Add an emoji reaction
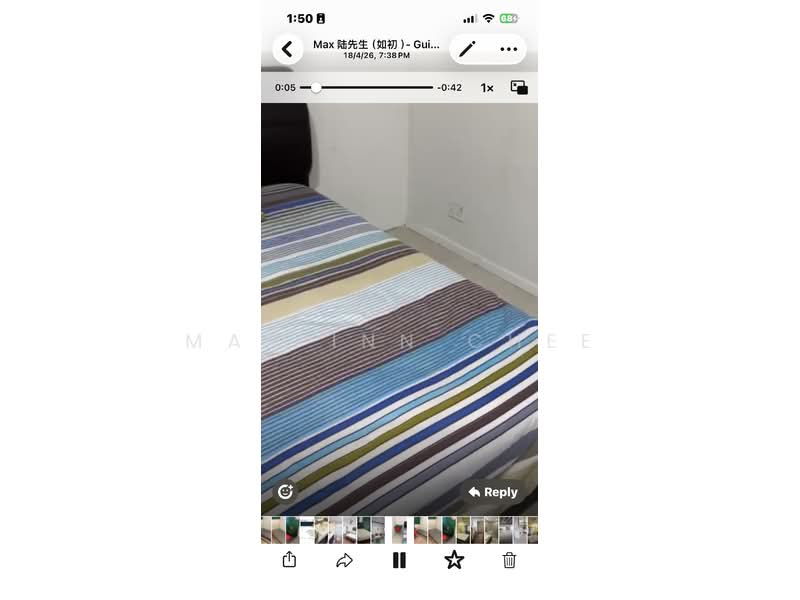800x600 pixels. tap(285, 491)
